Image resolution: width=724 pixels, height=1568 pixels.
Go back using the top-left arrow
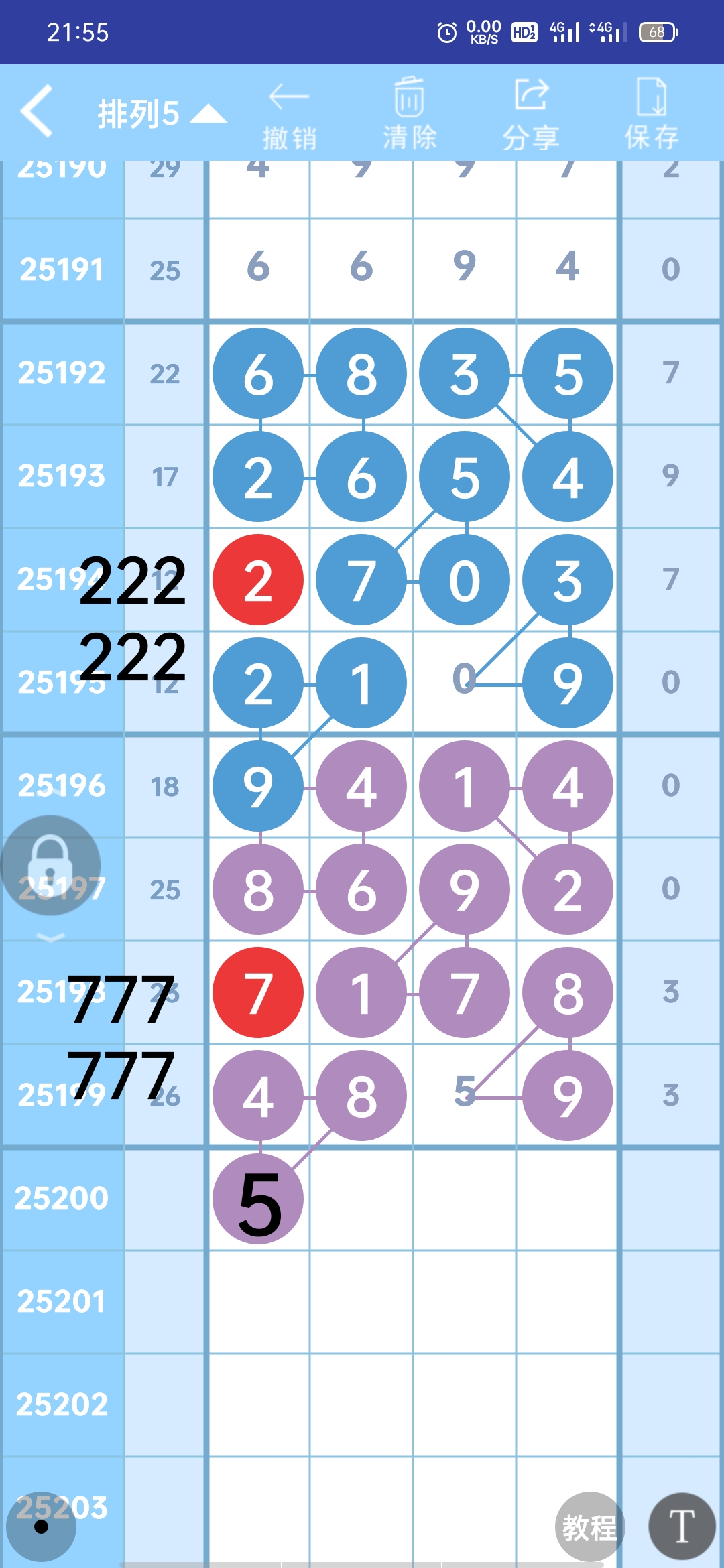(x=37, y=111)
